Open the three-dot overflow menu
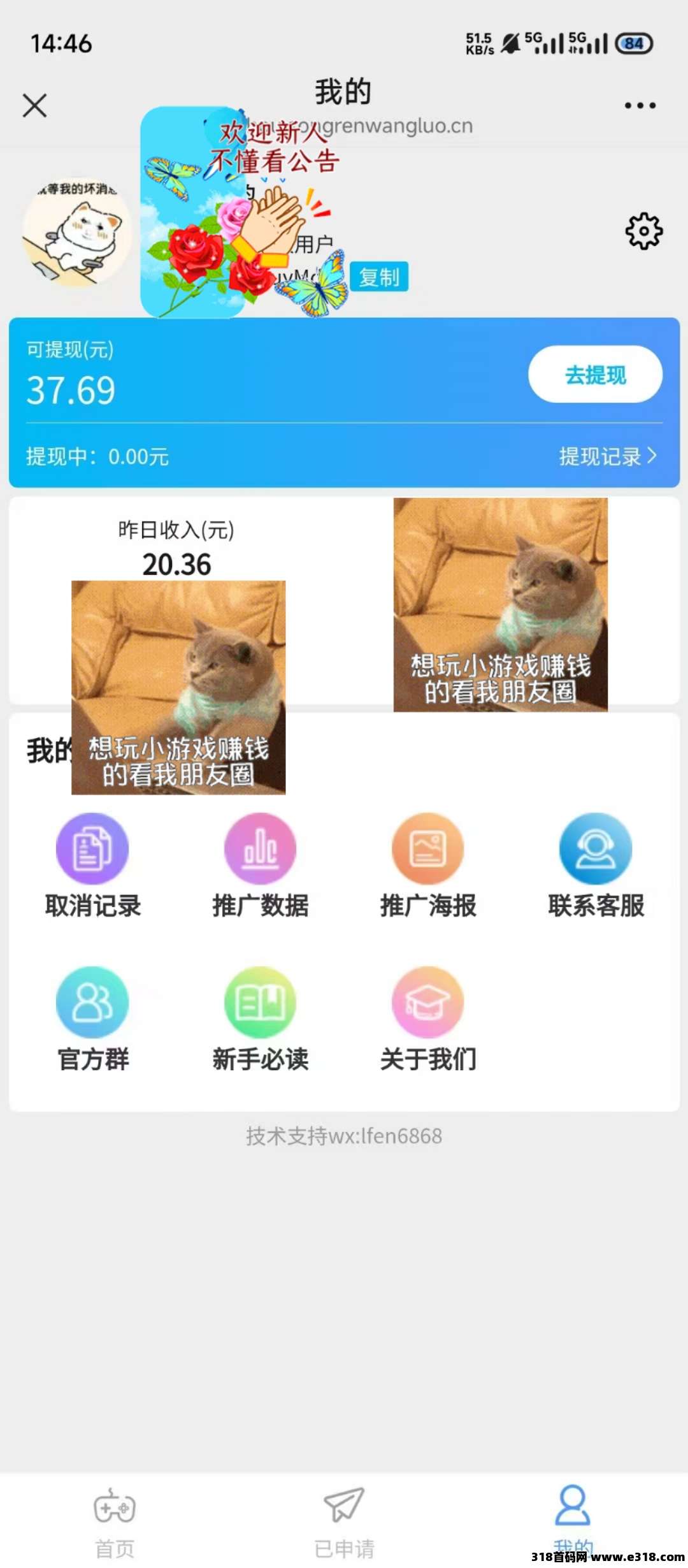The image size is (688, 1568). (x=640, y=105)
